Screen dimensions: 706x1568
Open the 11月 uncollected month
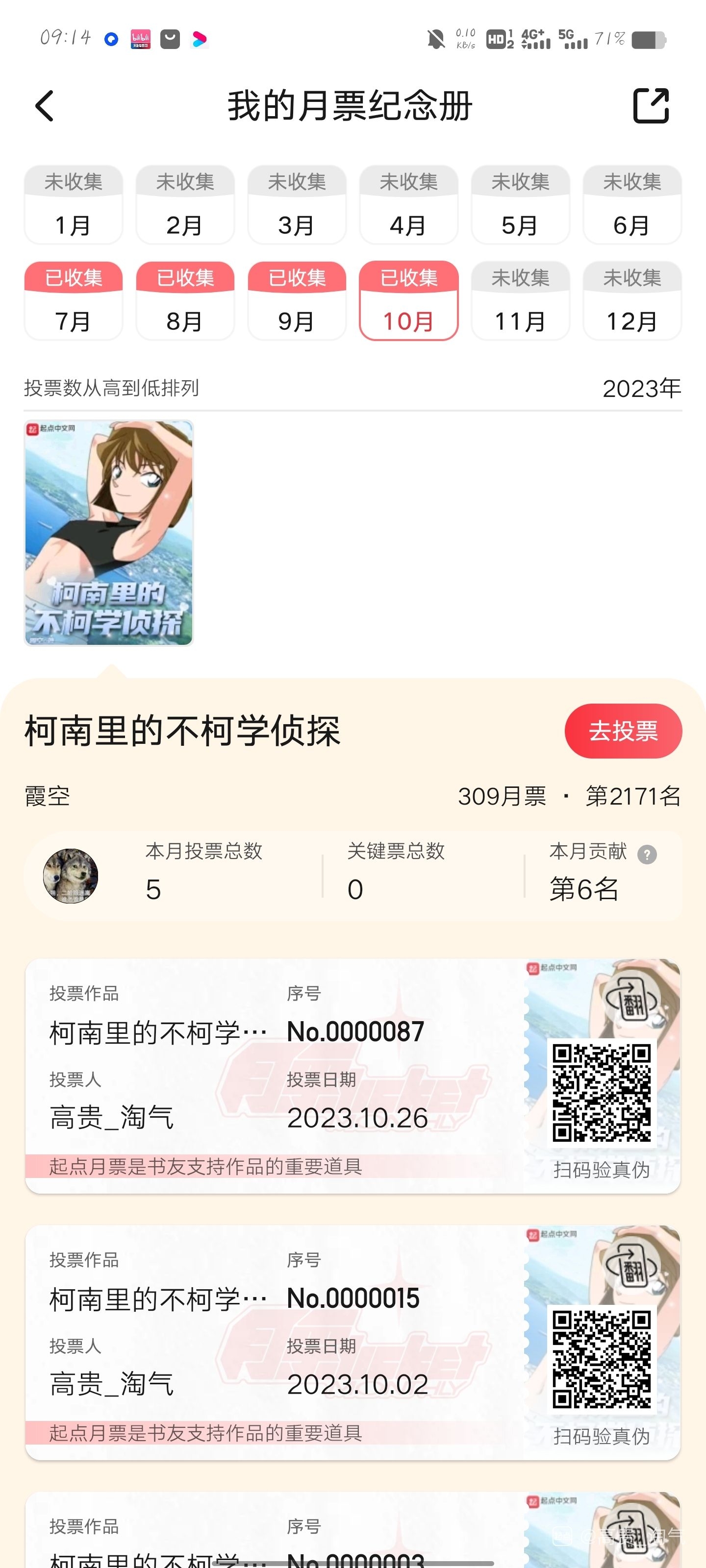[x=520, y=301]
